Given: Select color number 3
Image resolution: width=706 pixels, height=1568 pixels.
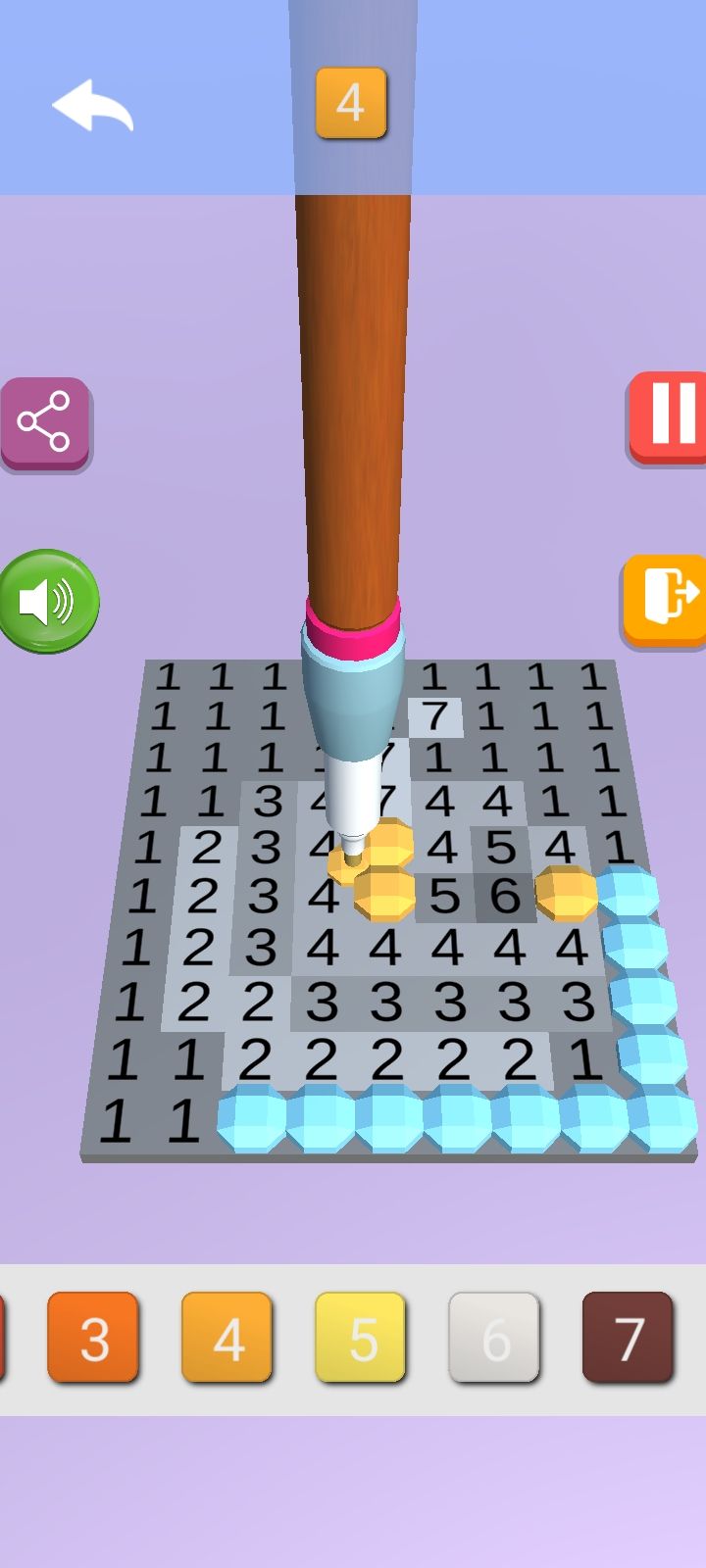Looking at the screenshot, I should coord(93,1338).
